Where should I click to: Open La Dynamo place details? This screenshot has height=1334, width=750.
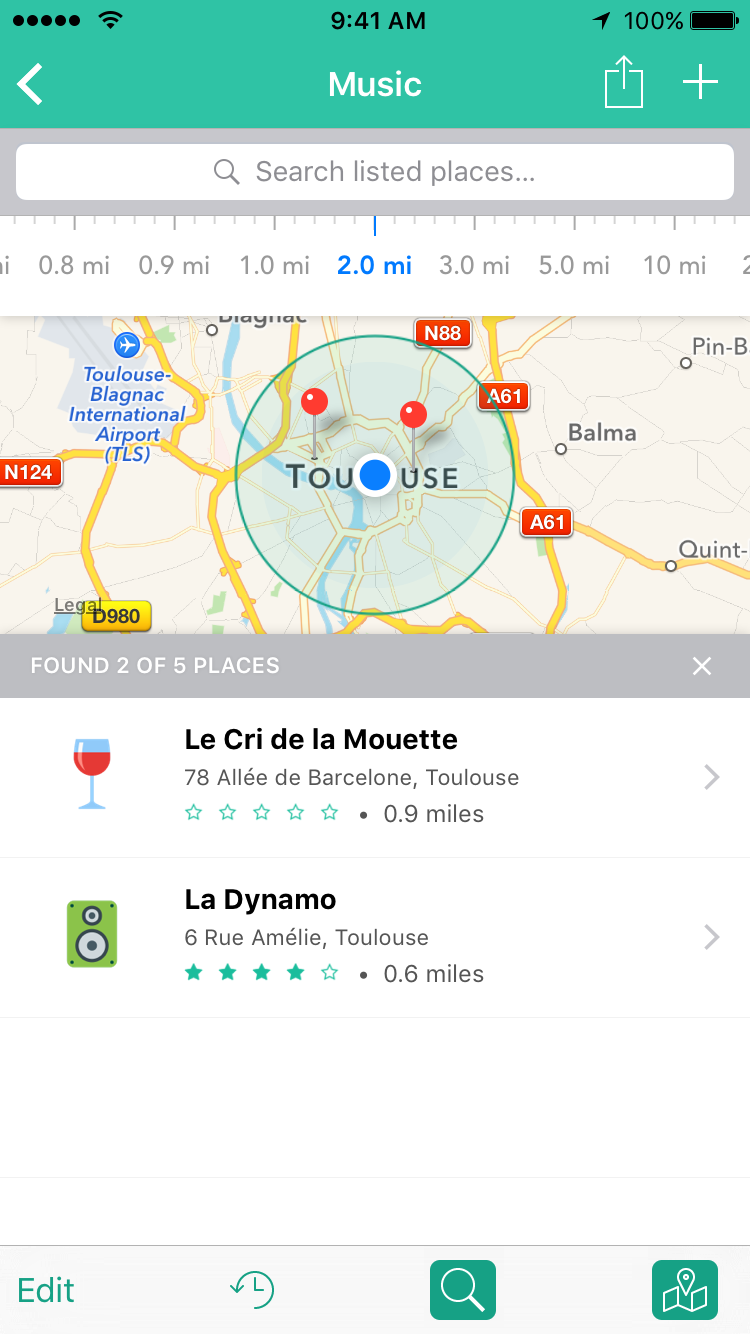(x=375, y=937)
